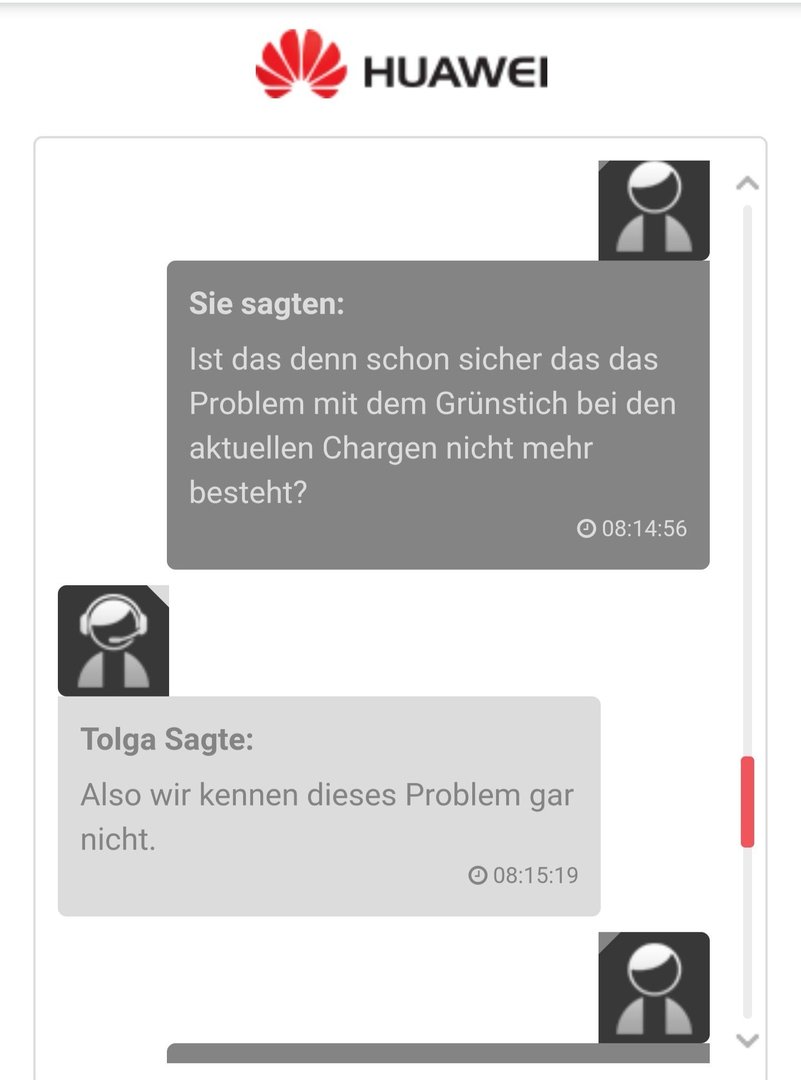This screenshot has width=801, height=1080.
Task: Tap the chat scrollbar's up arrow
Action: (747, 184)
